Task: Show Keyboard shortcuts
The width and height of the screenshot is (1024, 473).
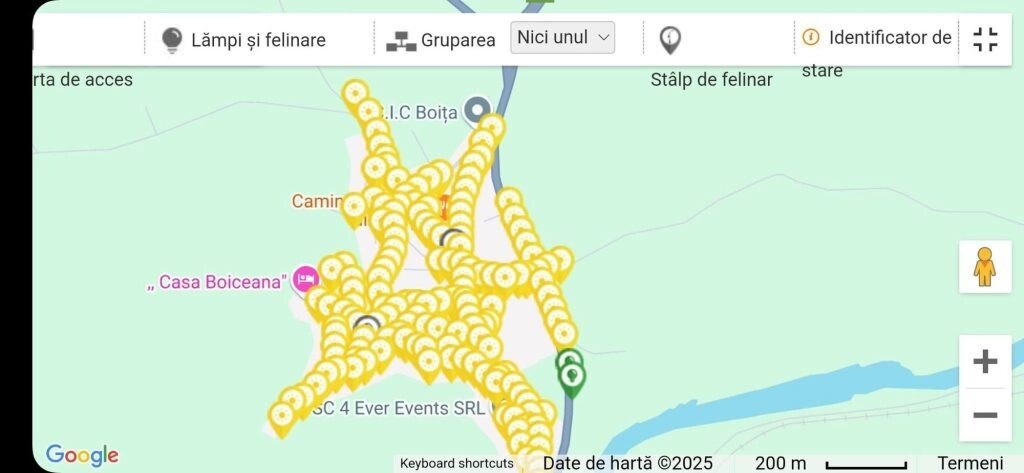Action: (457, 463)
